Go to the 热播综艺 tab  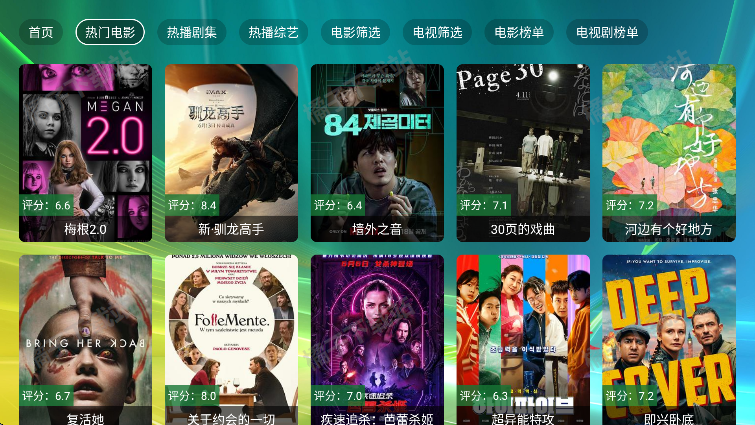coord(274,32)
